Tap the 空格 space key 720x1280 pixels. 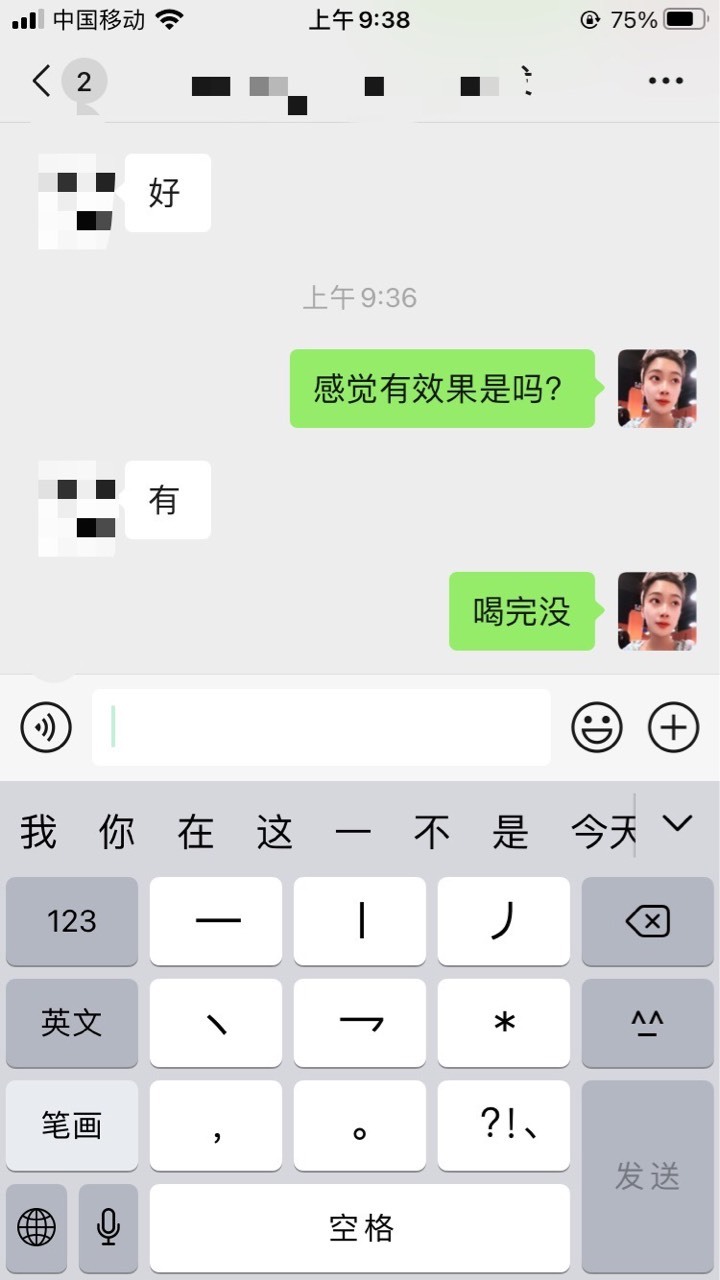360,1227
